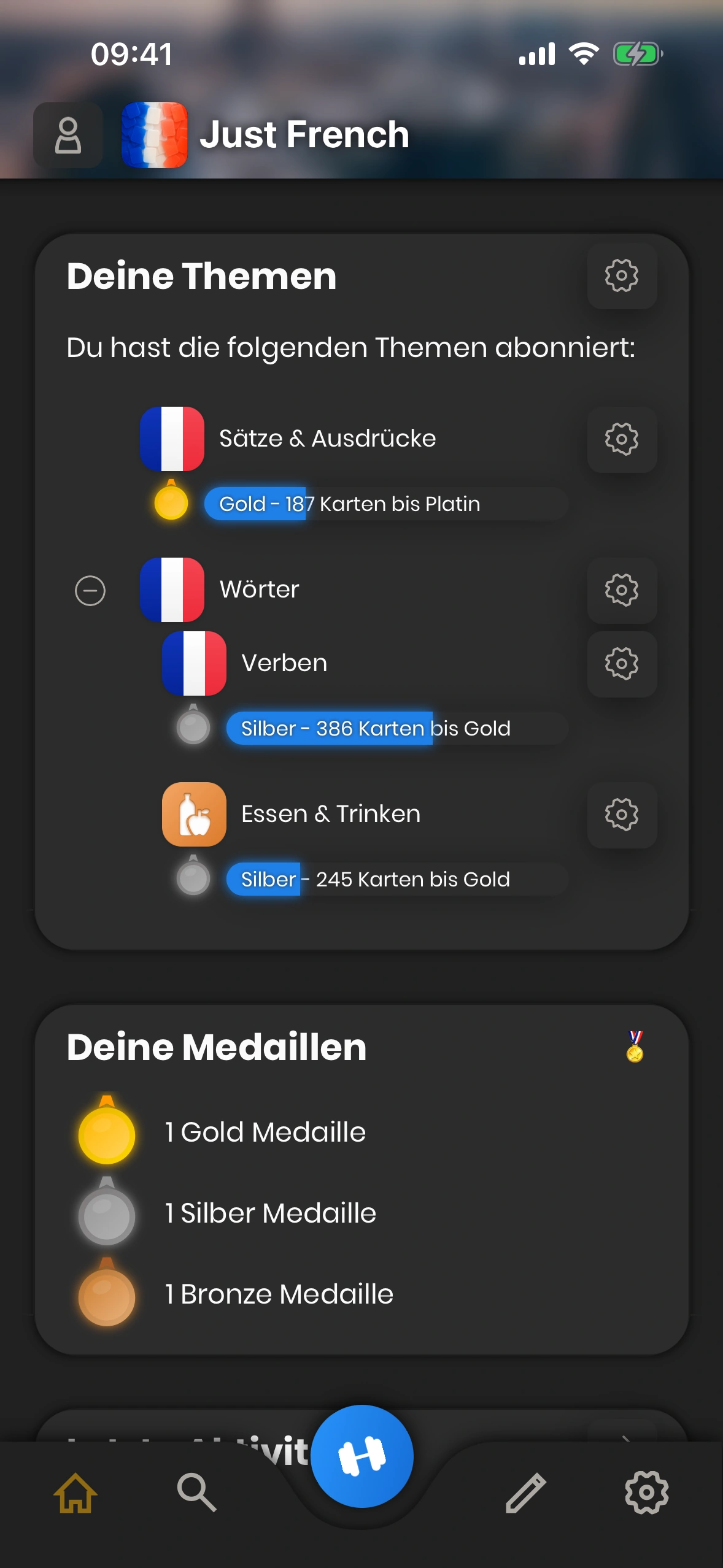723x1568 pixels.
Task: Open settings gear for Essen & Trinken
Action: point(621,815)
